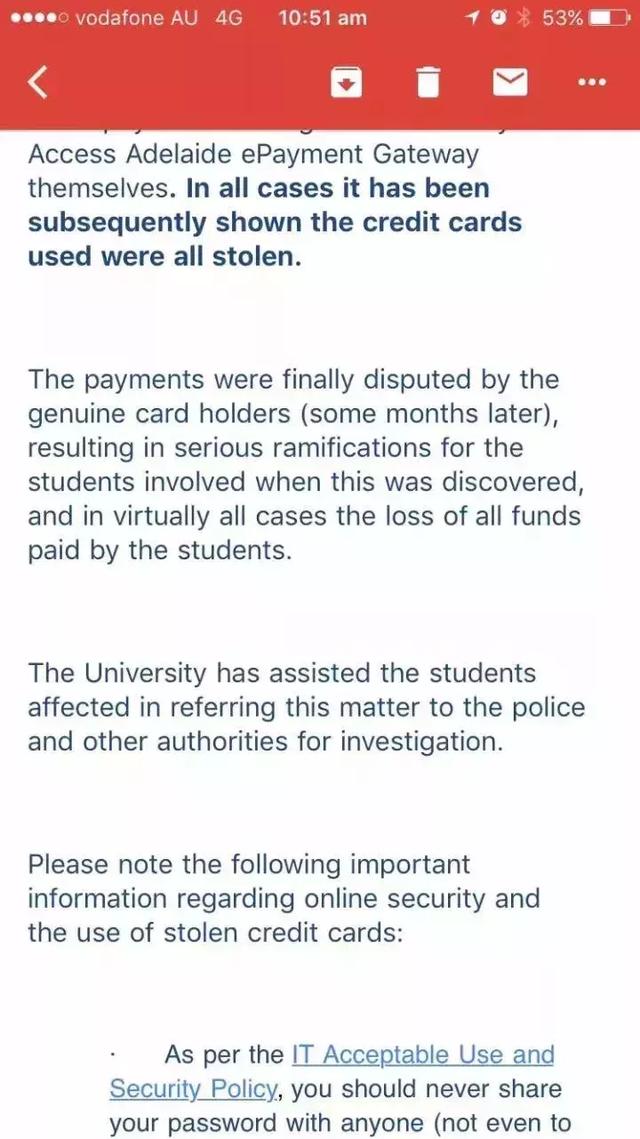
Task: Archive this email
Action: tap(346, 81)
